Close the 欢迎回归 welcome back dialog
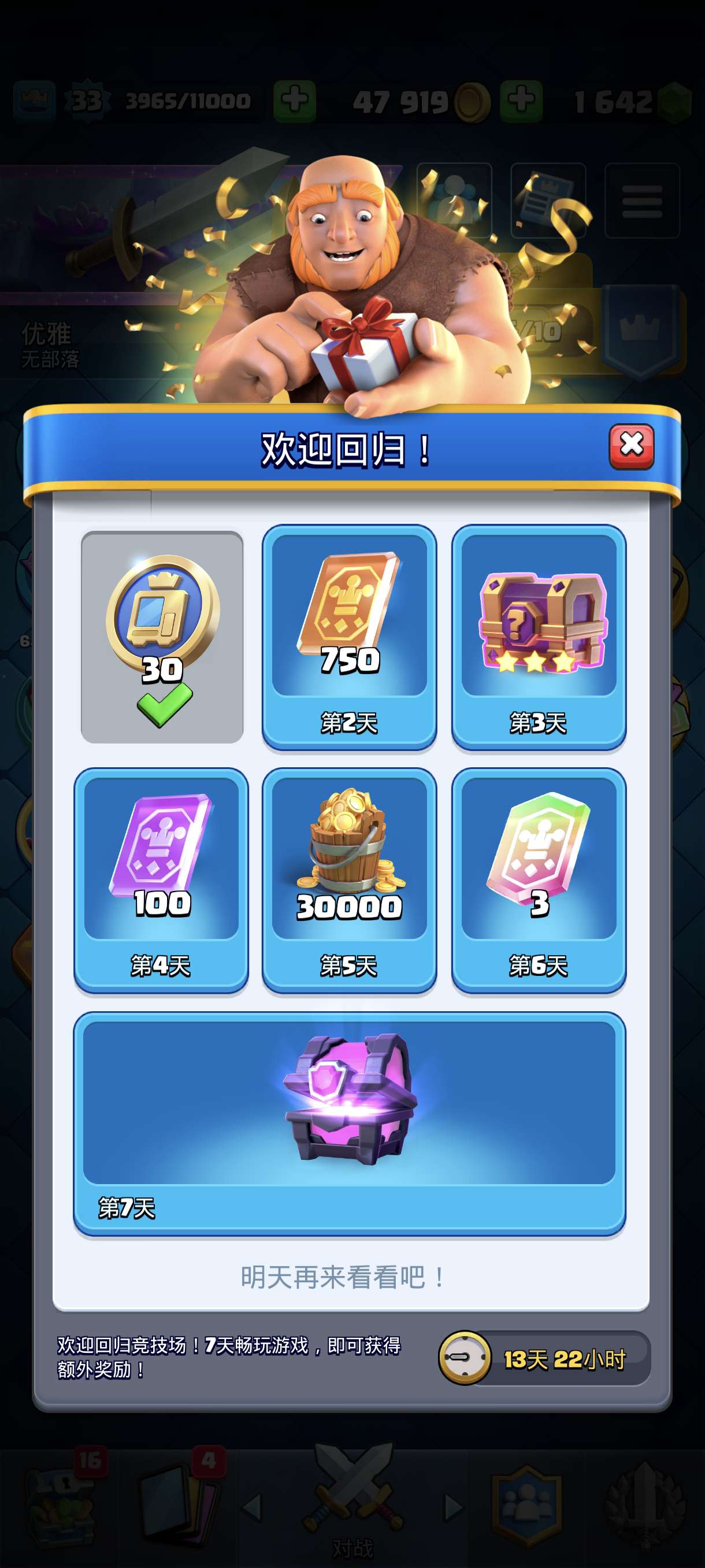 (631, 446)
